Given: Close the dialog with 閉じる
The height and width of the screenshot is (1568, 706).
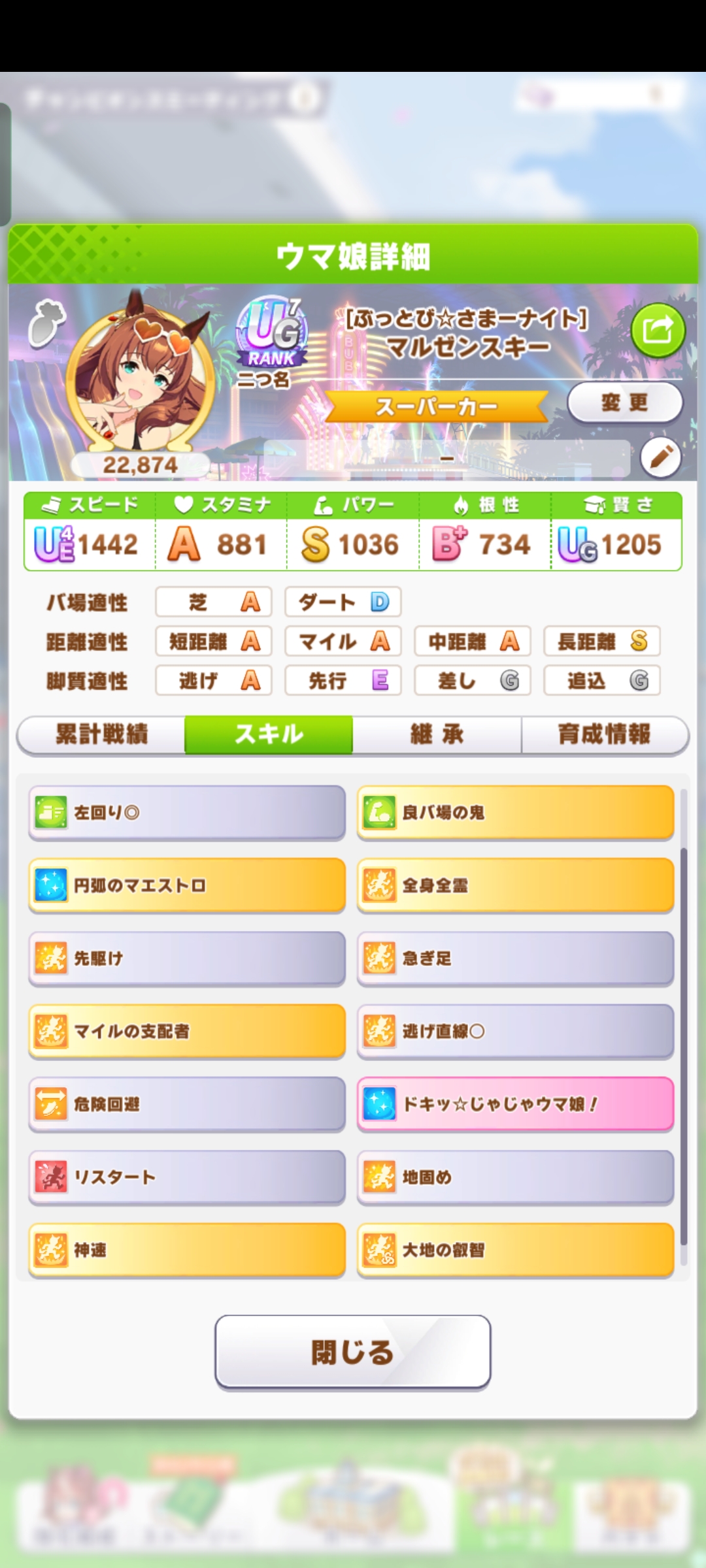Looking at the screenshot, I should pyautogui.click(x=352, y=1352).
